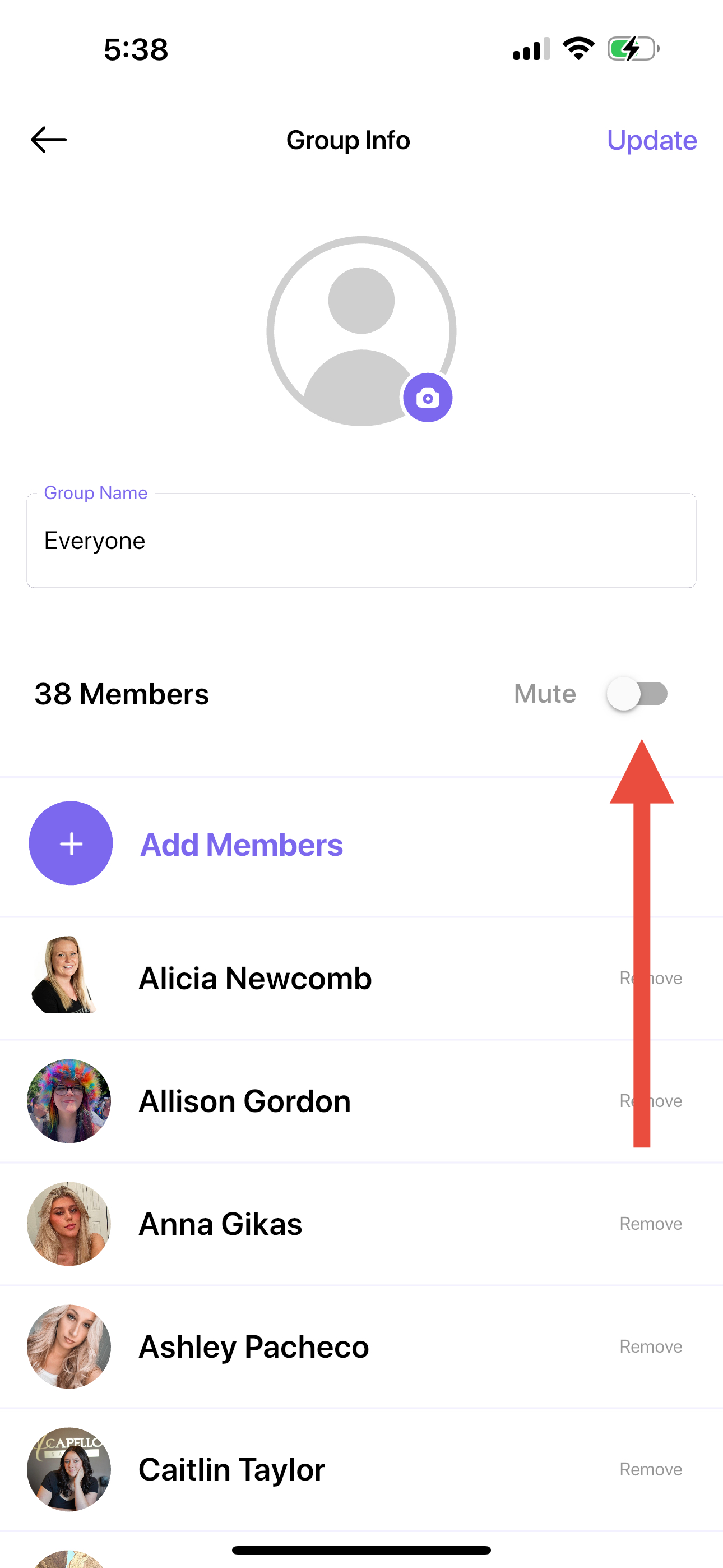The width and height of the screenshot is (723, 1568).
Task: Tap Update to save group info
Action: pos(651,140)
